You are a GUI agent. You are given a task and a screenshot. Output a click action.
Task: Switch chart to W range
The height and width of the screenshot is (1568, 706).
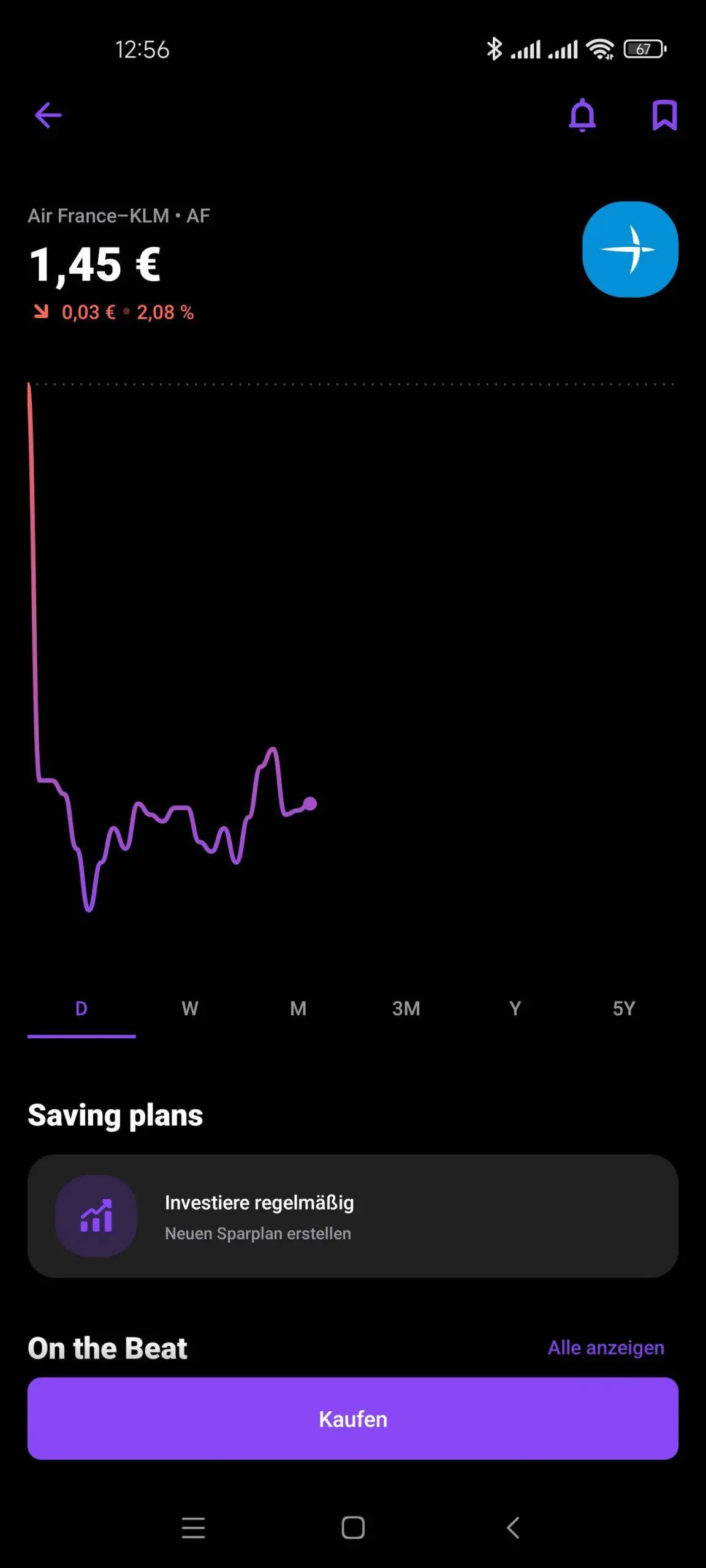point(190,1008)
